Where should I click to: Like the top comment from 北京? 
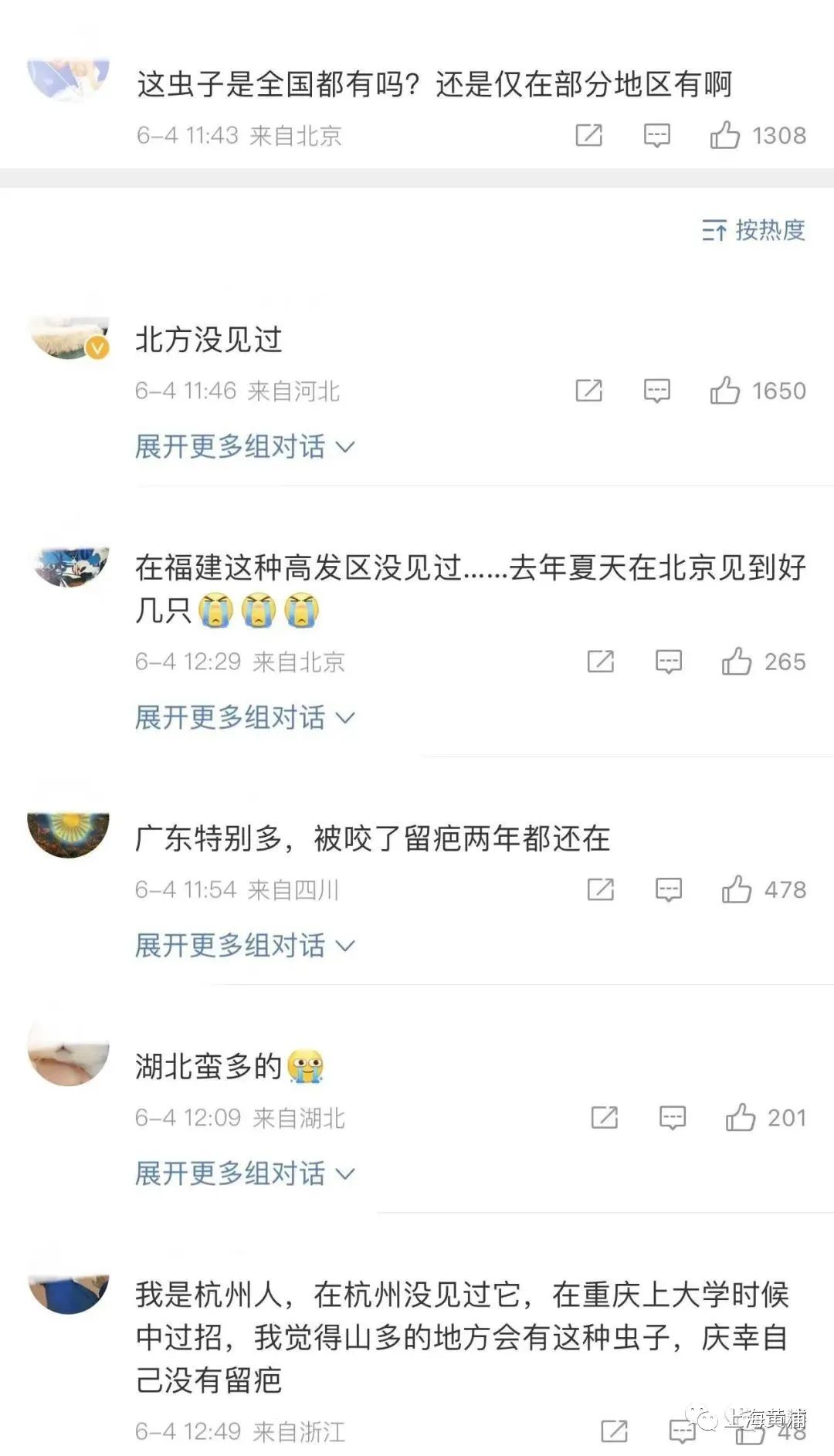point(725,135)
